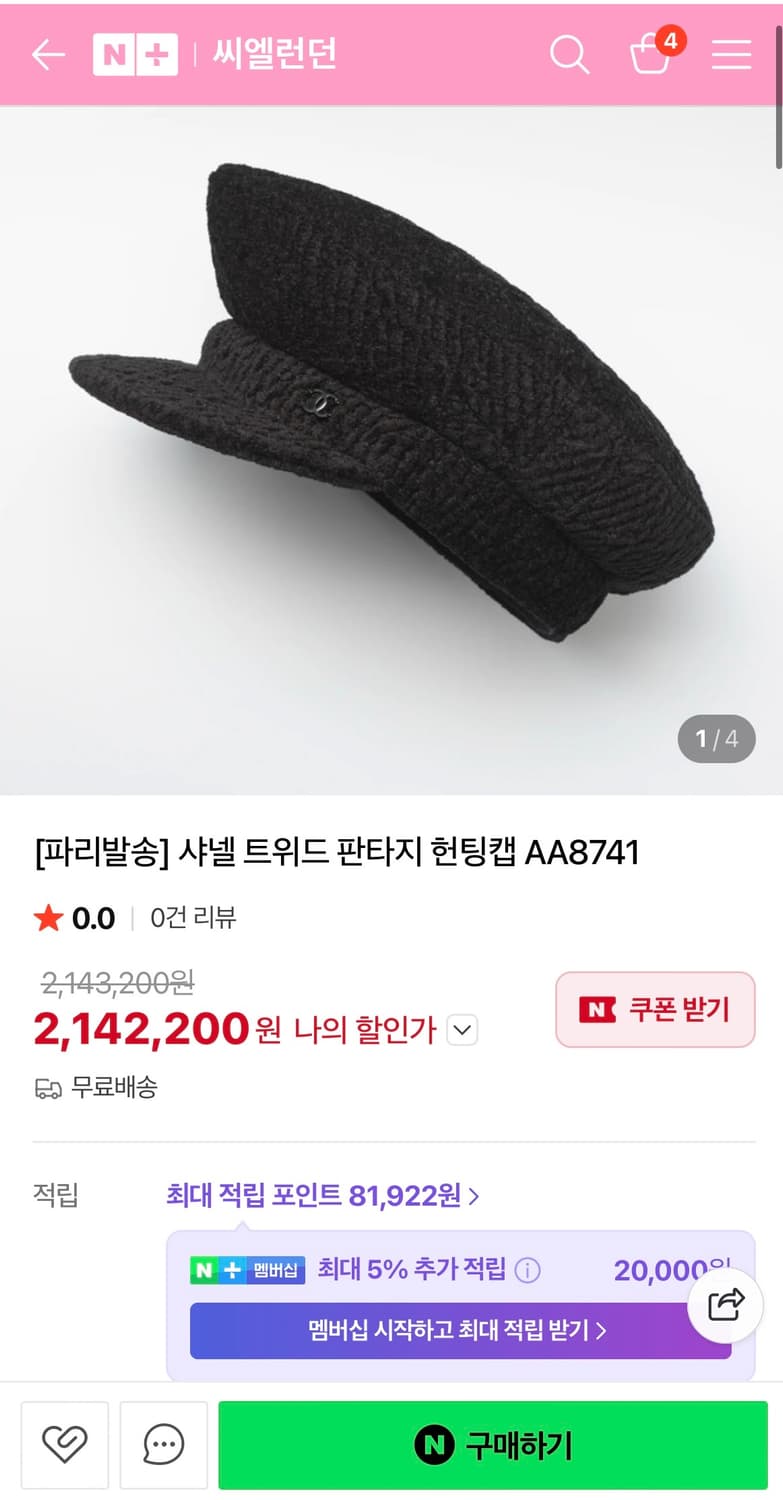Add product to wishlist via heart icon

click(x=64, y=1444)
